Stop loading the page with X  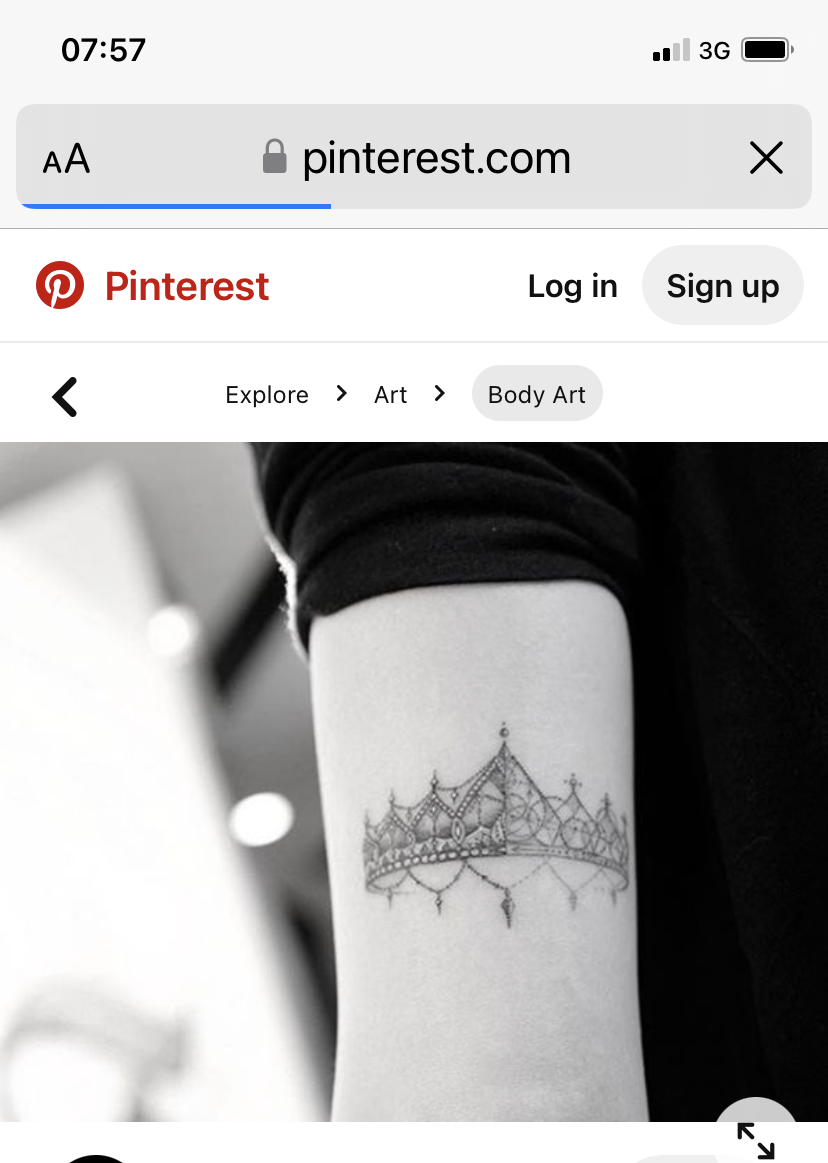766,158
